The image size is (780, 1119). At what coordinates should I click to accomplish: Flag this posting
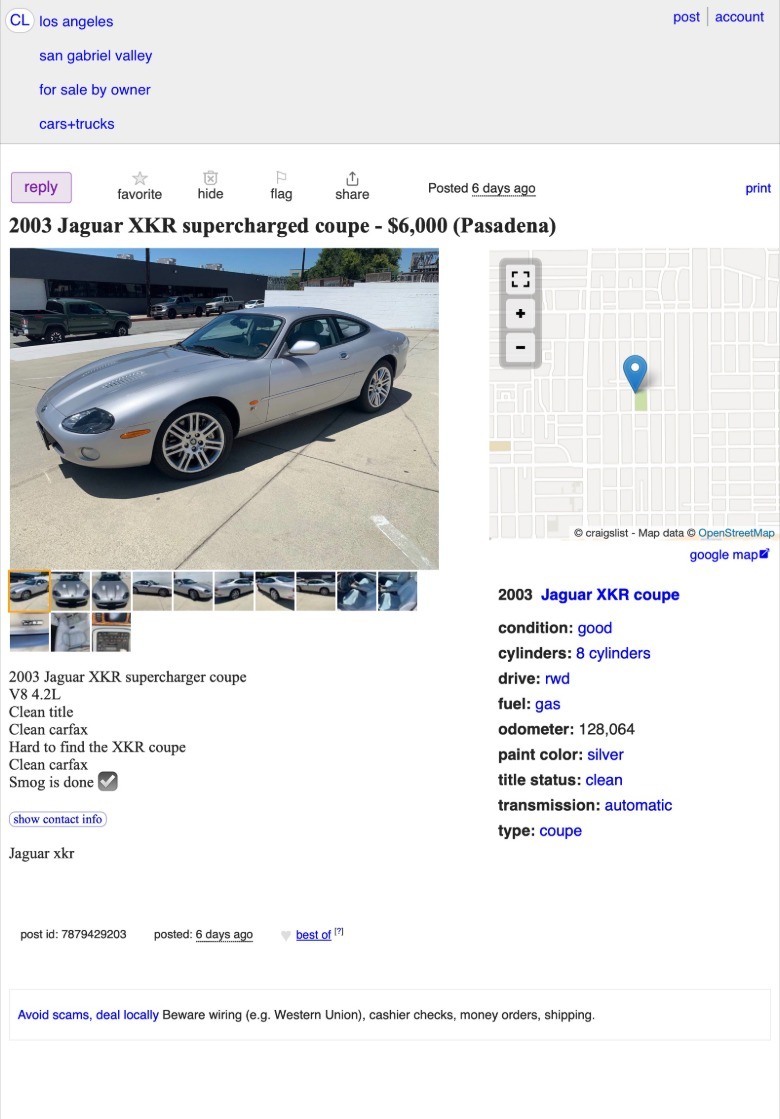[281, 185]
